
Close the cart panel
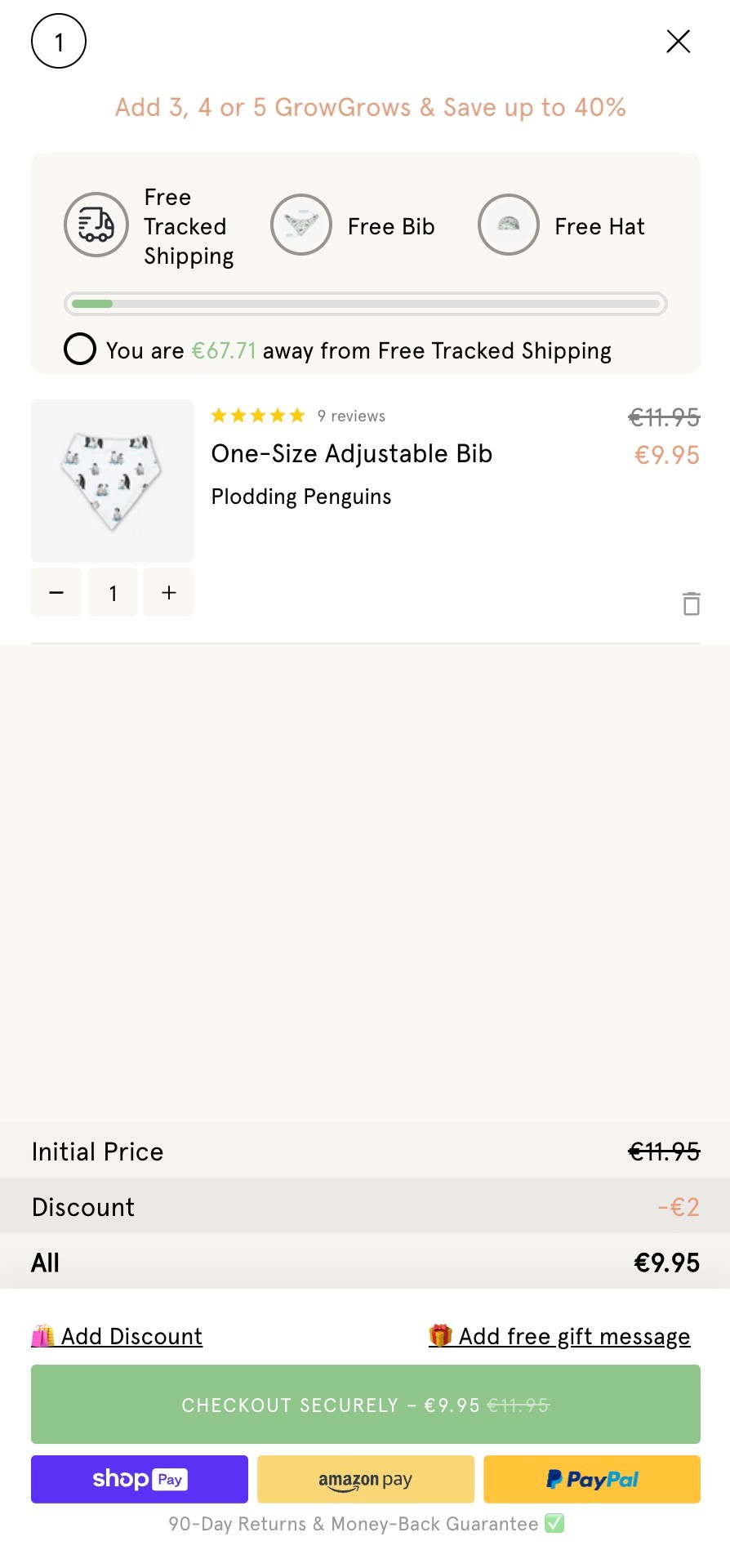[x=678, y=42]
